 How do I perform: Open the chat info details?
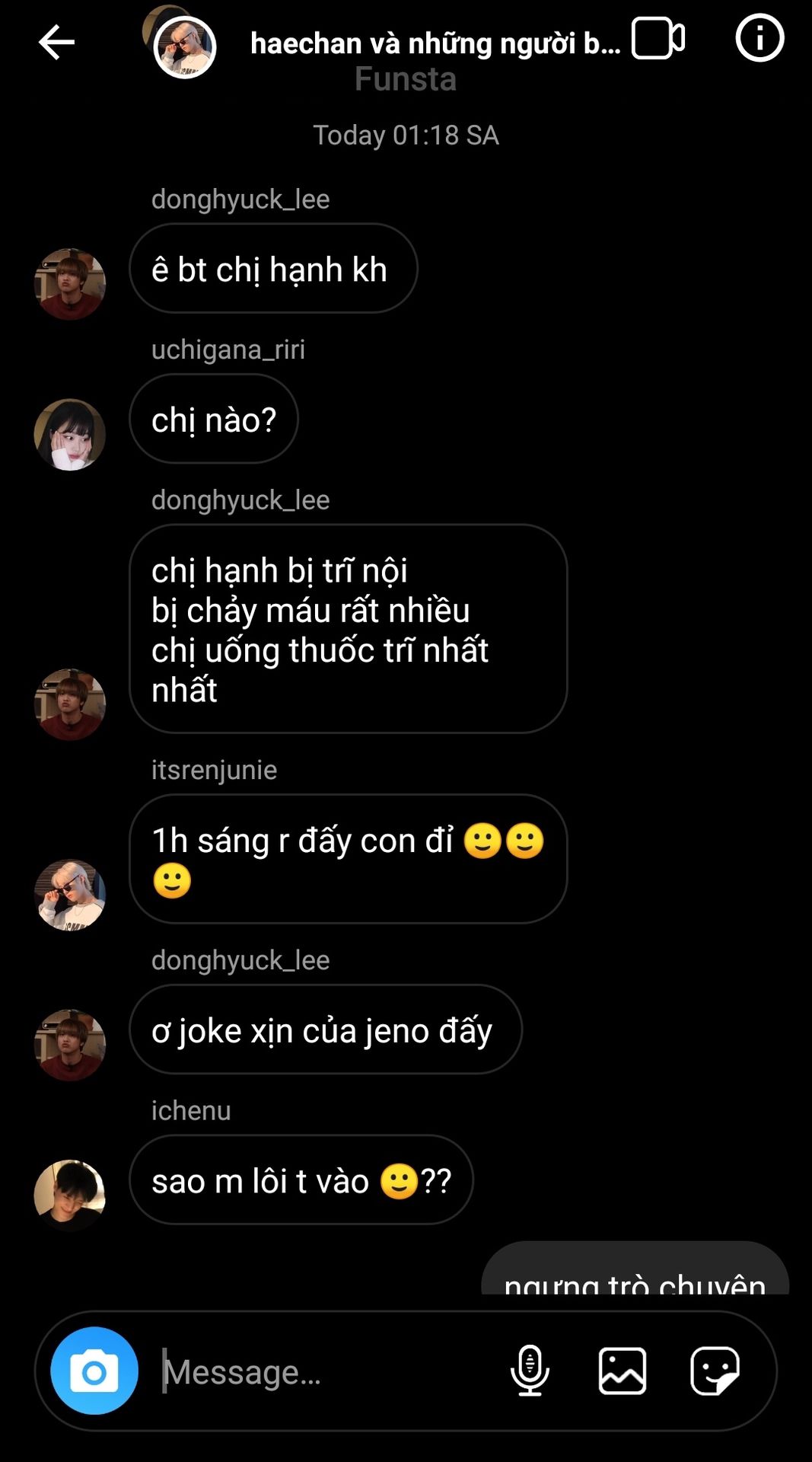tap(759, 37)
